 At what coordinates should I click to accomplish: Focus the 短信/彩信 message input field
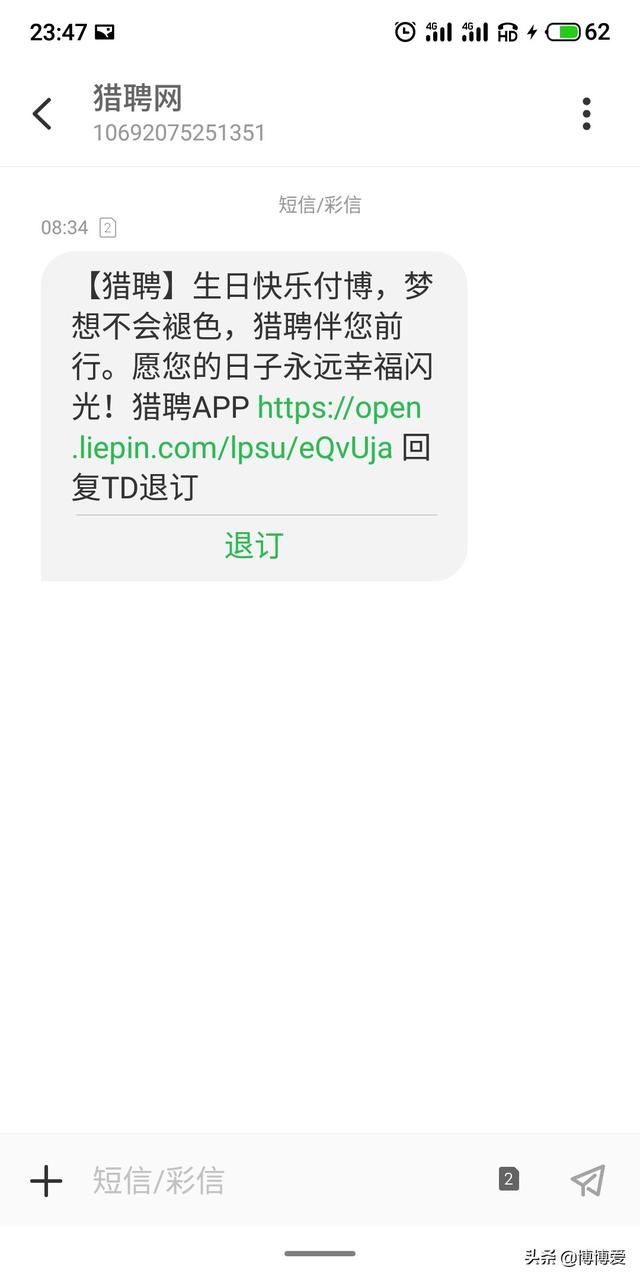[x=280, y=1181]
